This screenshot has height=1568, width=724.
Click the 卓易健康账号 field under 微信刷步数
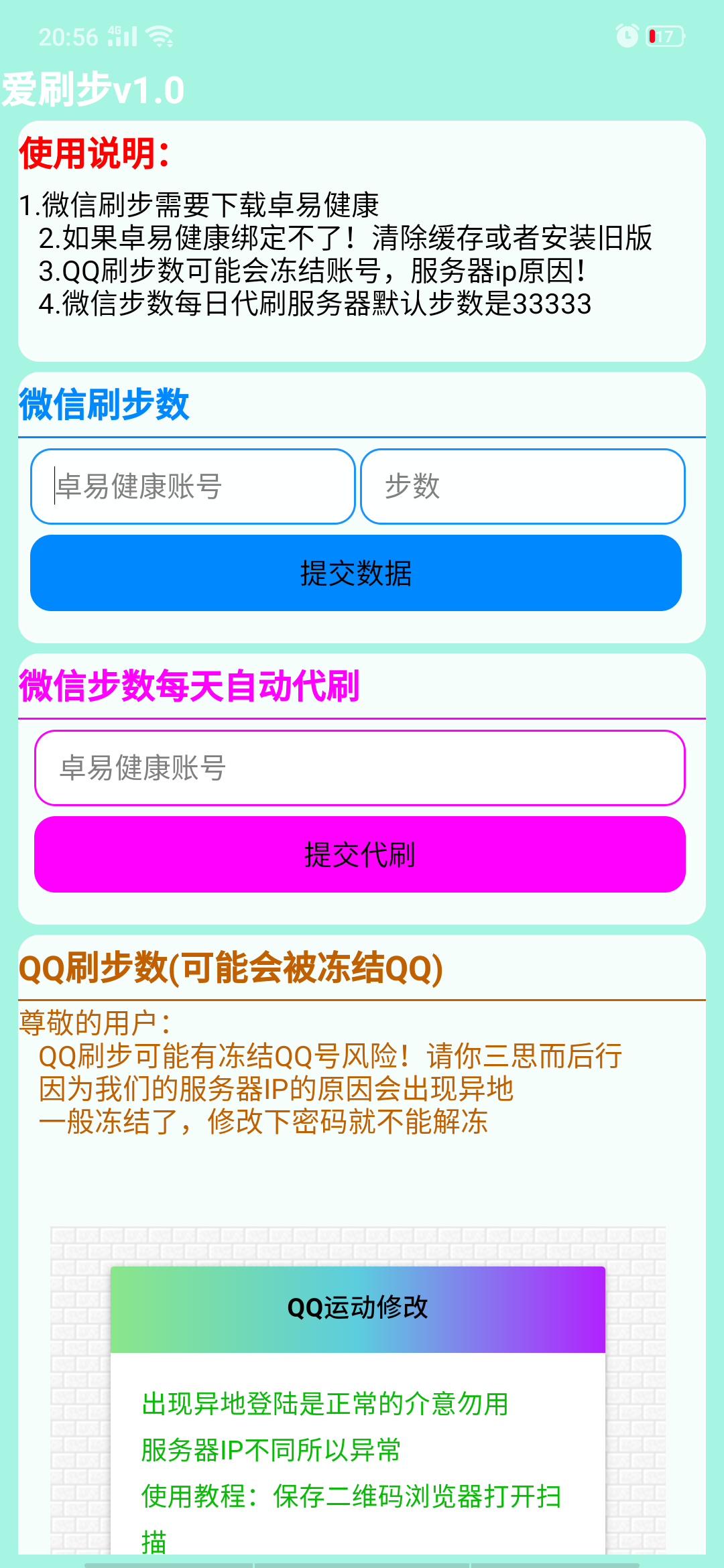tap(193, 487)
